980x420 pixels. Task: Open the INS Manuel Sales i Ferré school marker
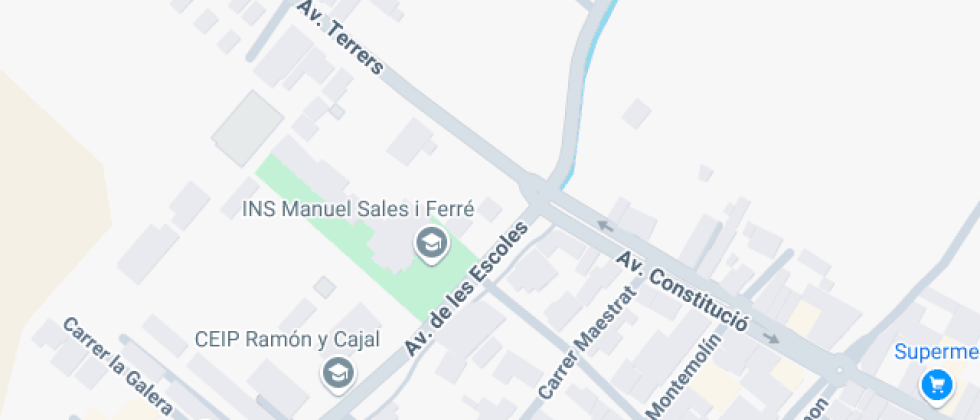(x=431, y=242)
